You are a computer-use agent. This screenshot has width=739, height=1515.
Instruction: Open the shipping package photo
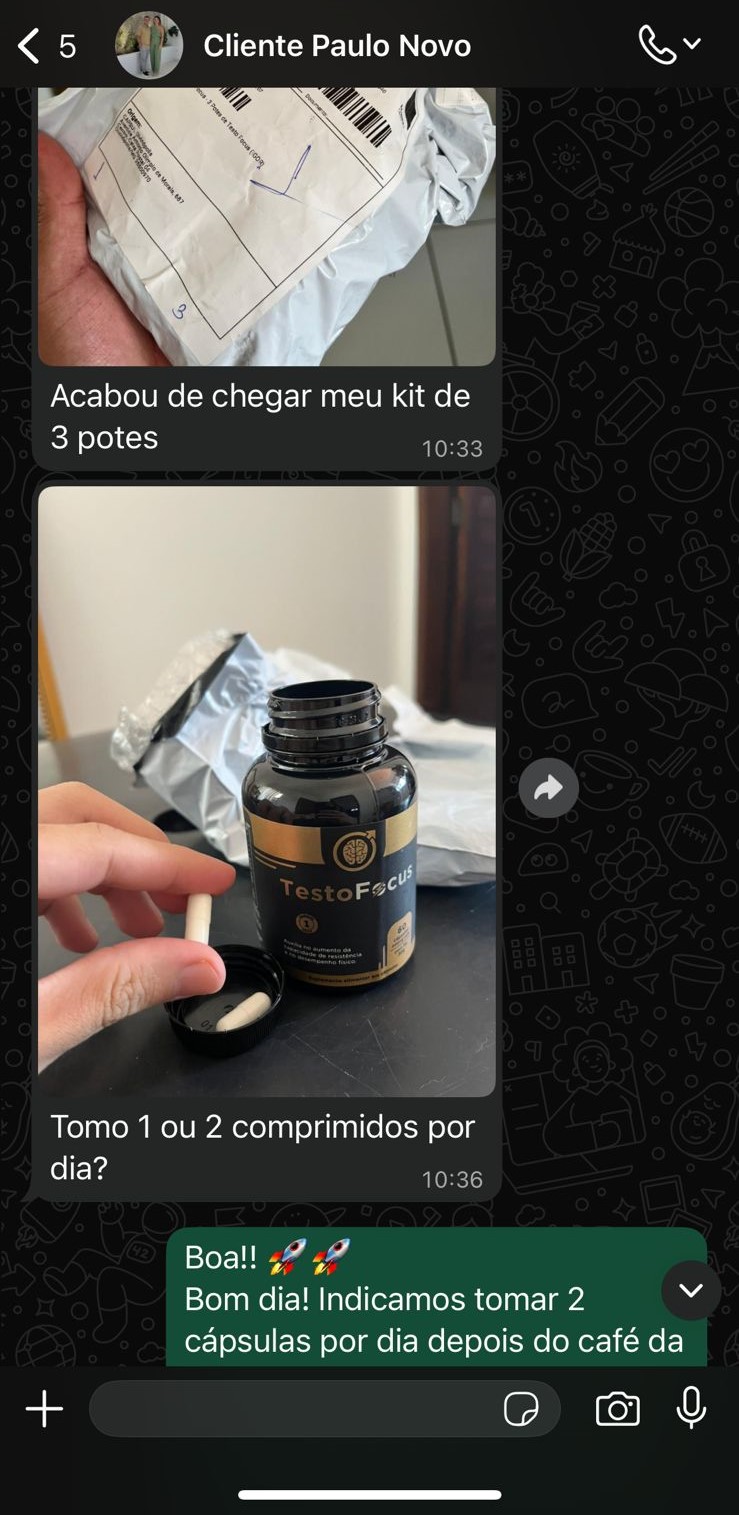tap(266, 226)
